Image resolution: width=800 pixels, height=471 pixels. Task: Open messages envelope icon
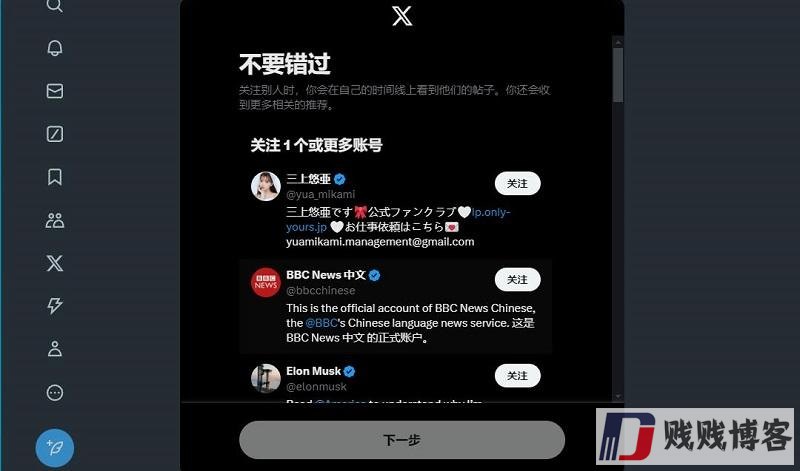[55, 91]
